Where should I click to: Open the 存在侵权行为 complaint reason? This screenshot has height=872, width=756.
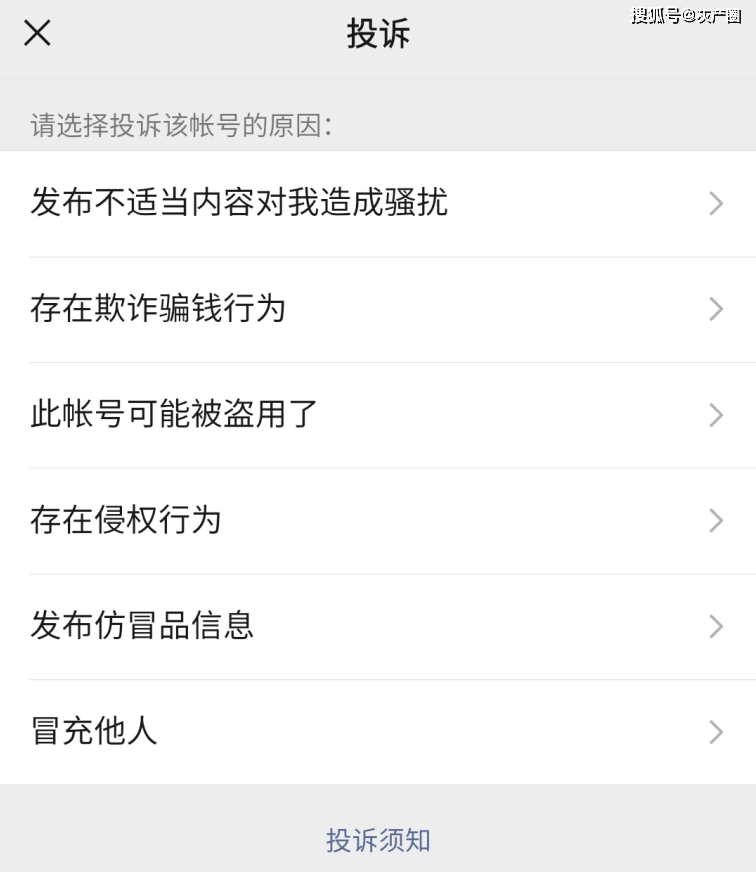pyautogui.click(x=377, y=521)
